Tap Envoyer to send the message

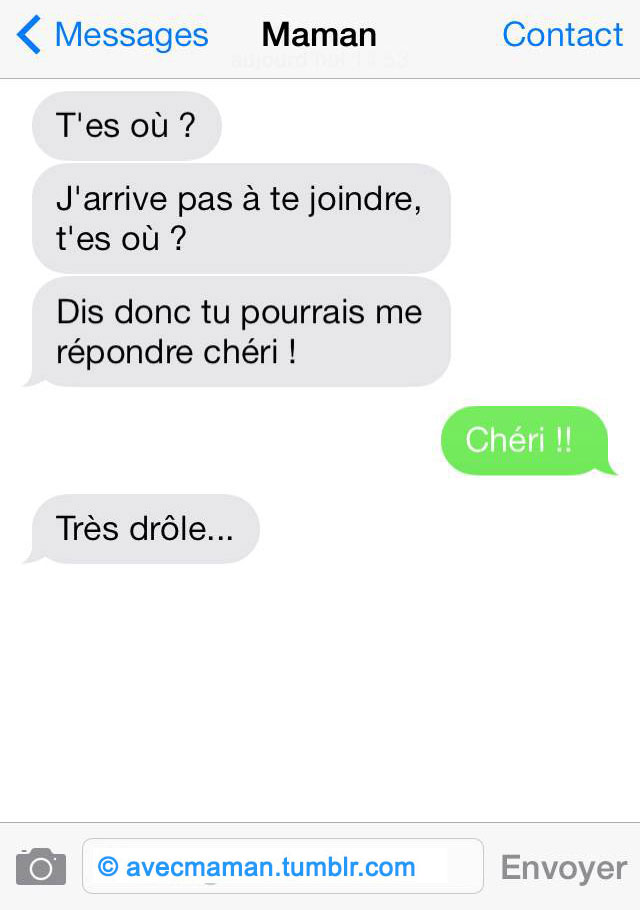[563, 867]
